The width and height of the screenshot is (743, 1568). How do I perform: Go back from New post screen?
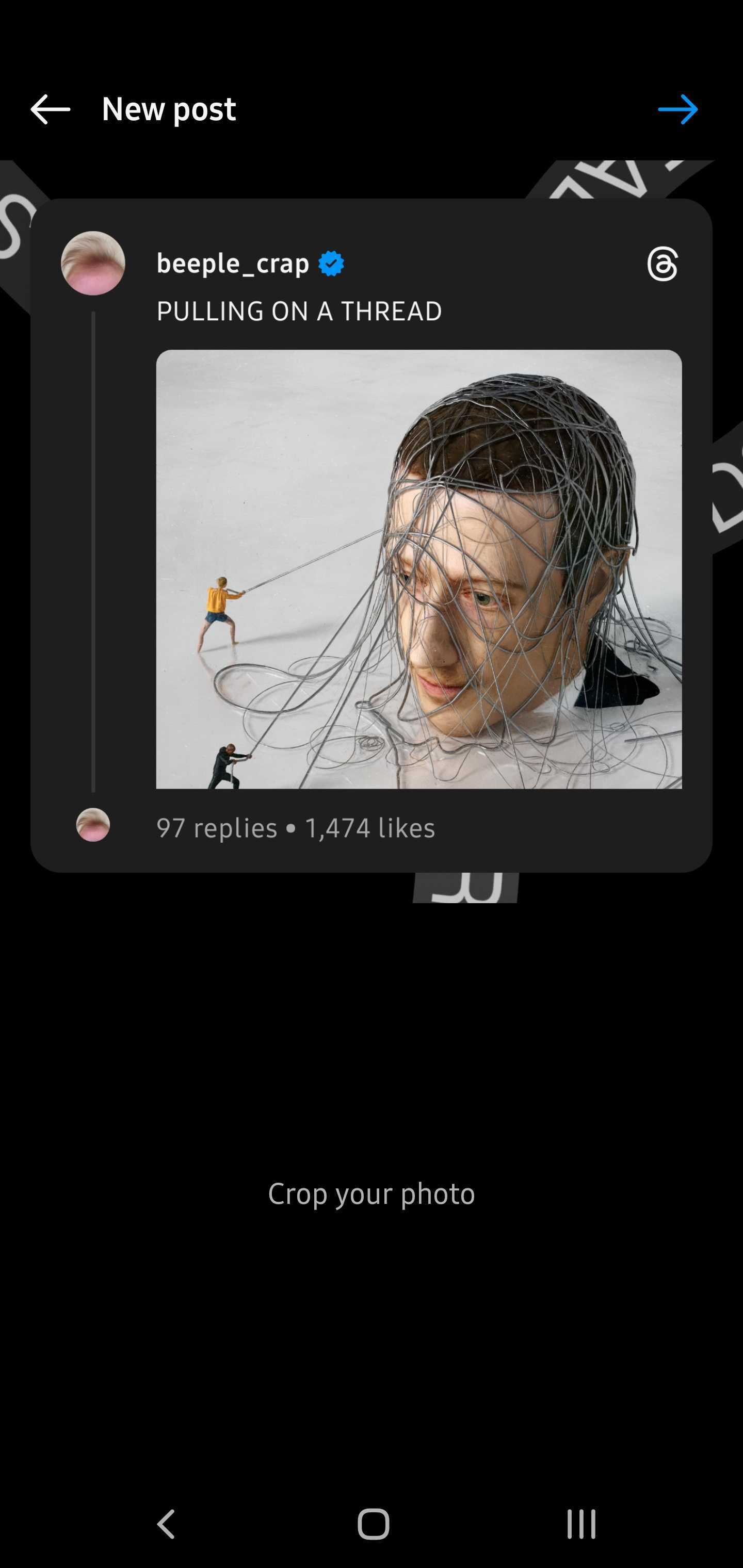point(51,109)
